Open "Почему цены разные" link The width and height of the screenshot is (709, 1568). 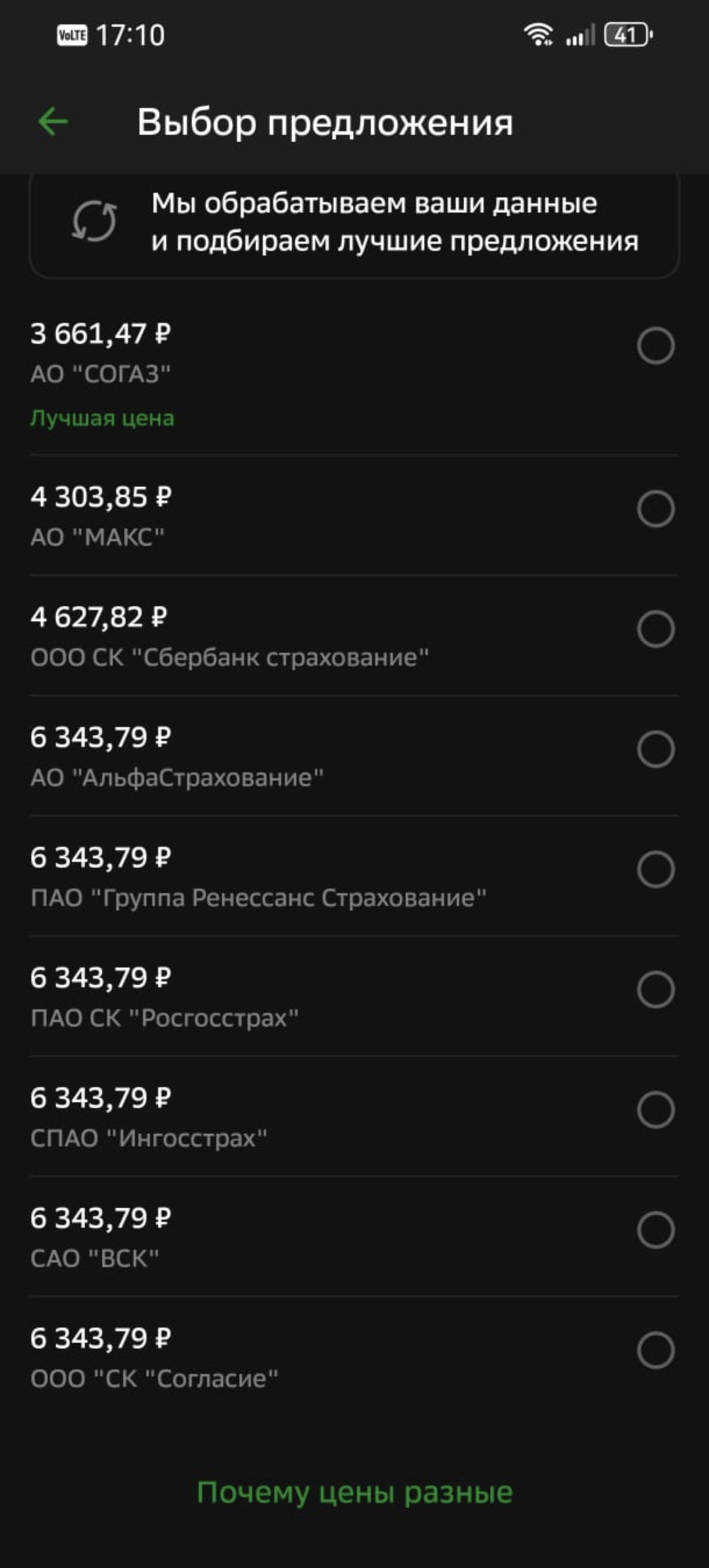354,1492
